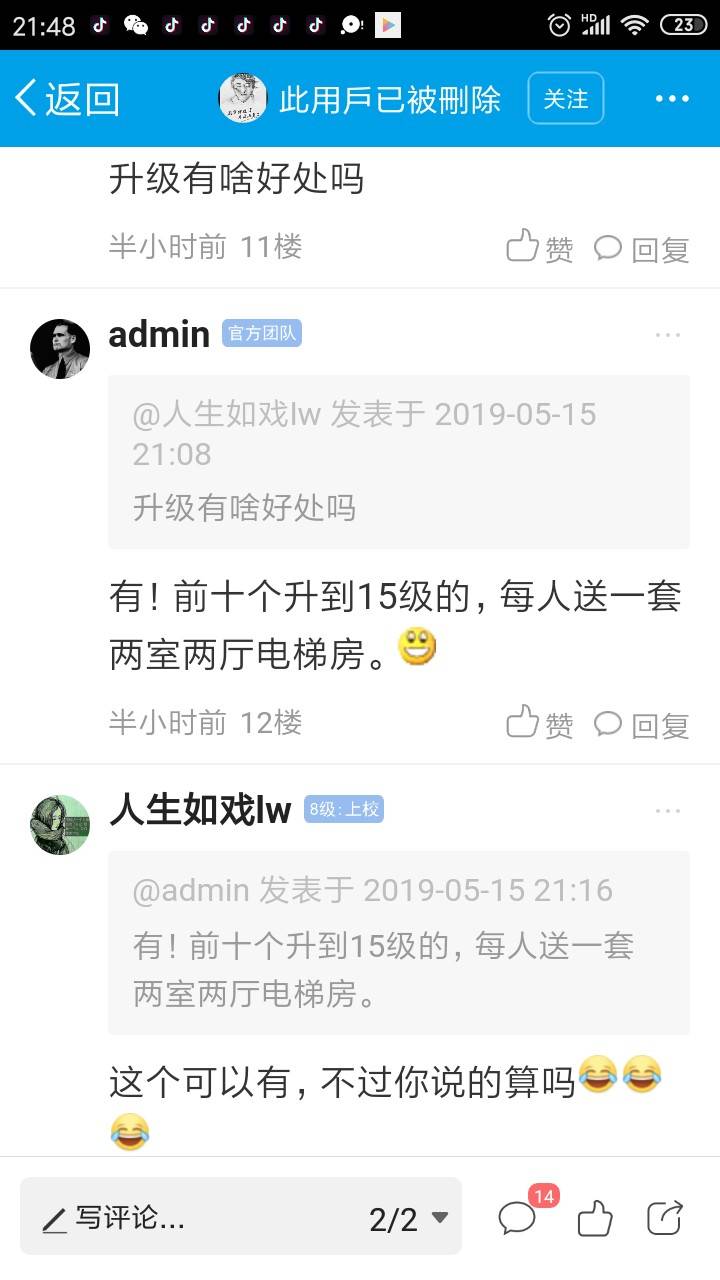
Task: Share this thread
Action: 665,1217
